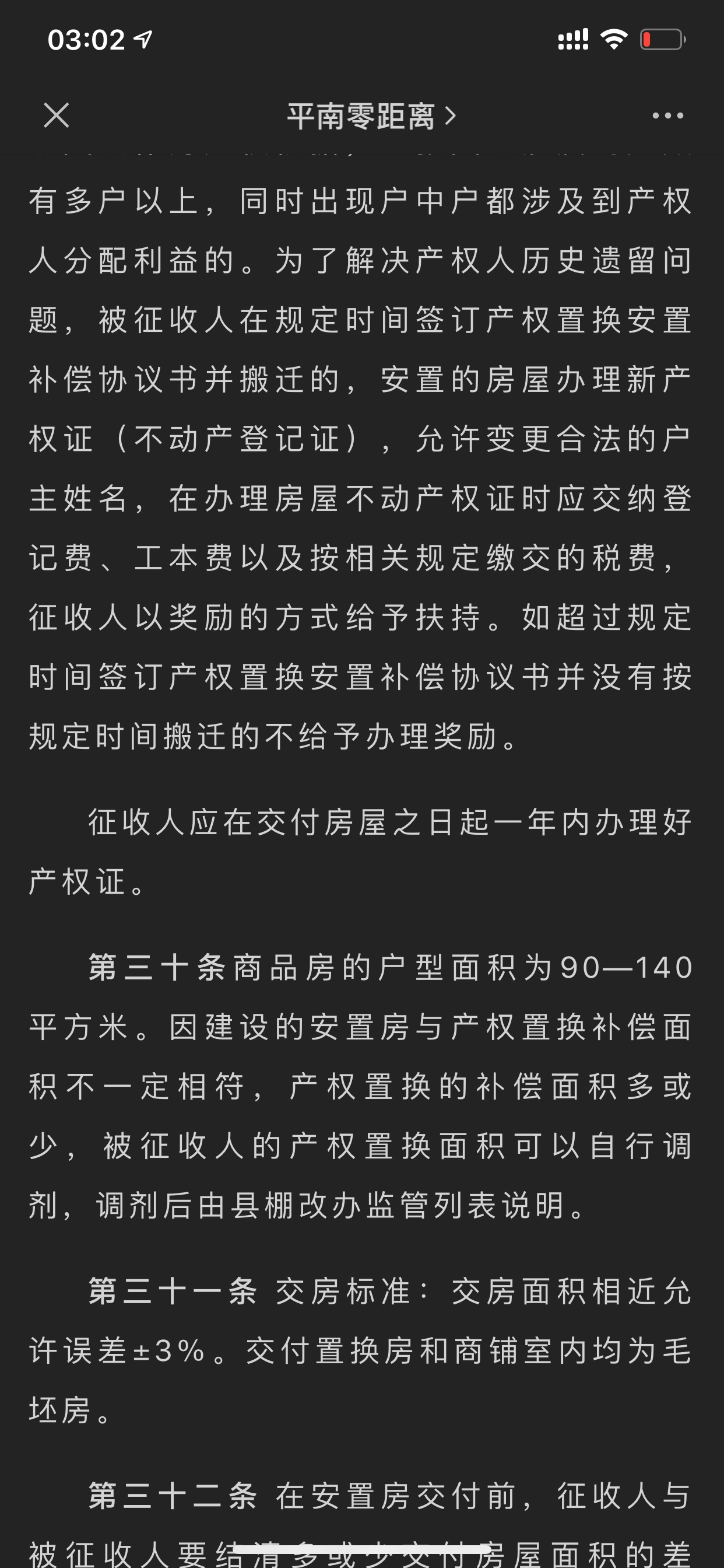The width and height of the screenshot is (724, 1568).
Task: Open the three-dot overflow menu
Action: 667,116
